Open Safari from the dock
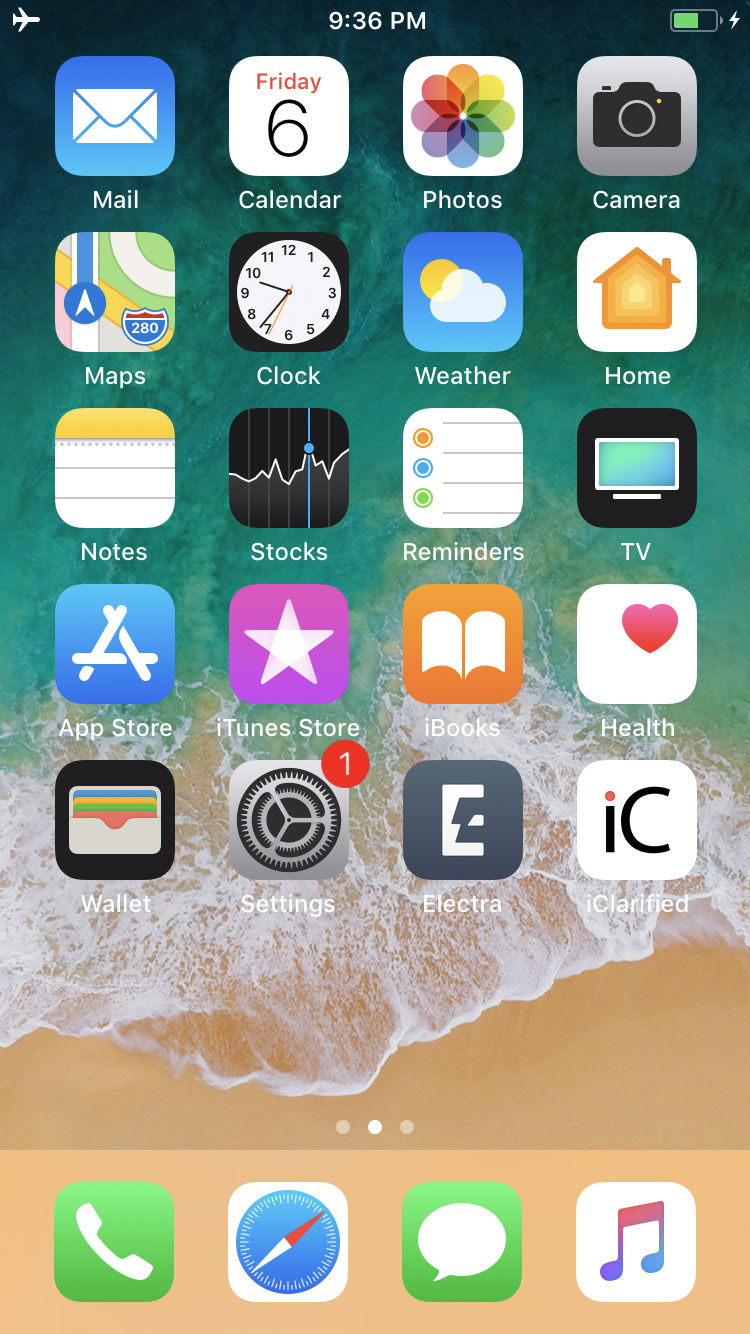Image resolution: width=750 pixels, height=1334 pixels. point(288,1242)
